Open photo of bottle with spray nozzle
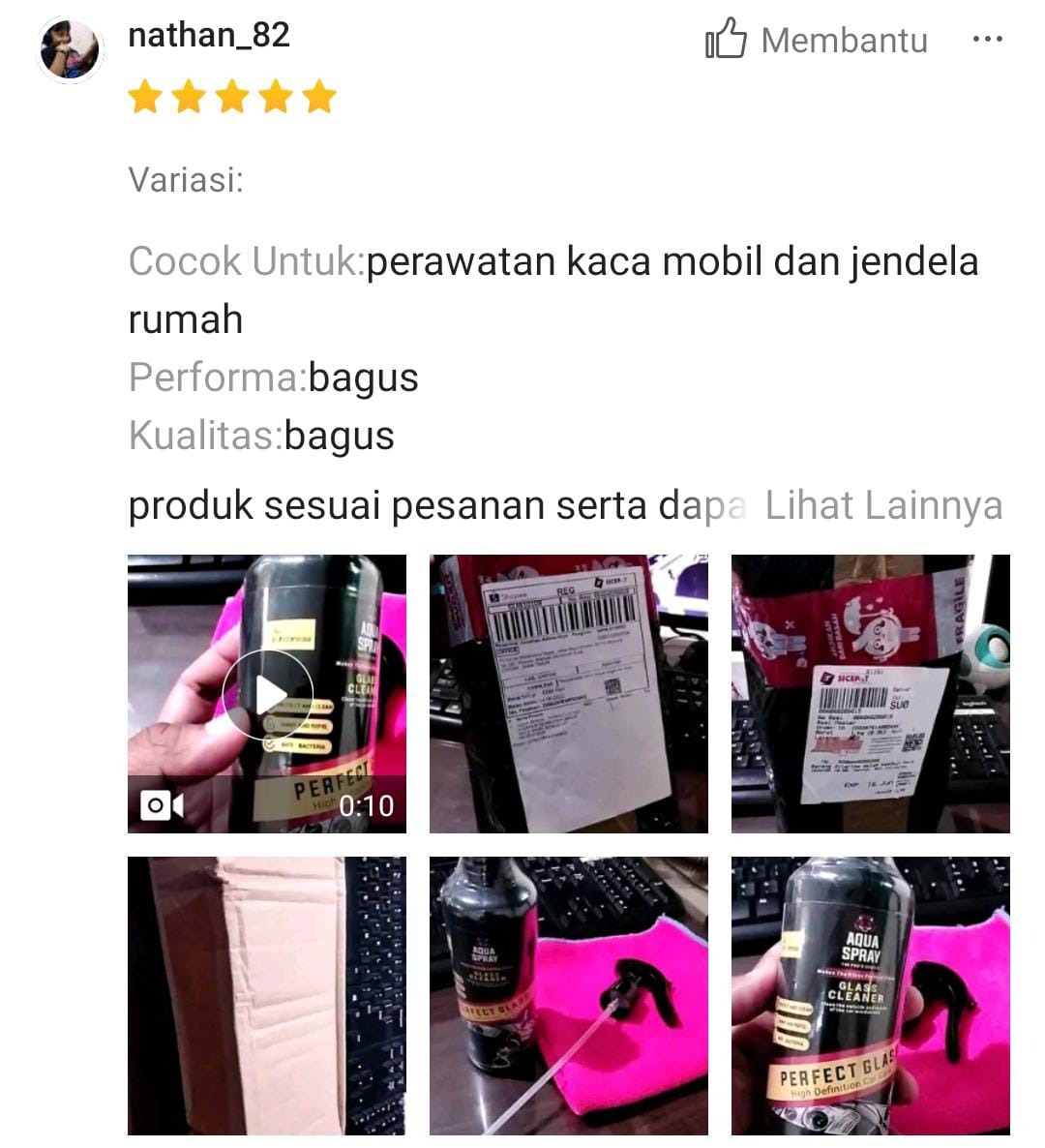The width and height of the screenshot is (1045, 1148). pyautogui.click(x=568, y=995)
